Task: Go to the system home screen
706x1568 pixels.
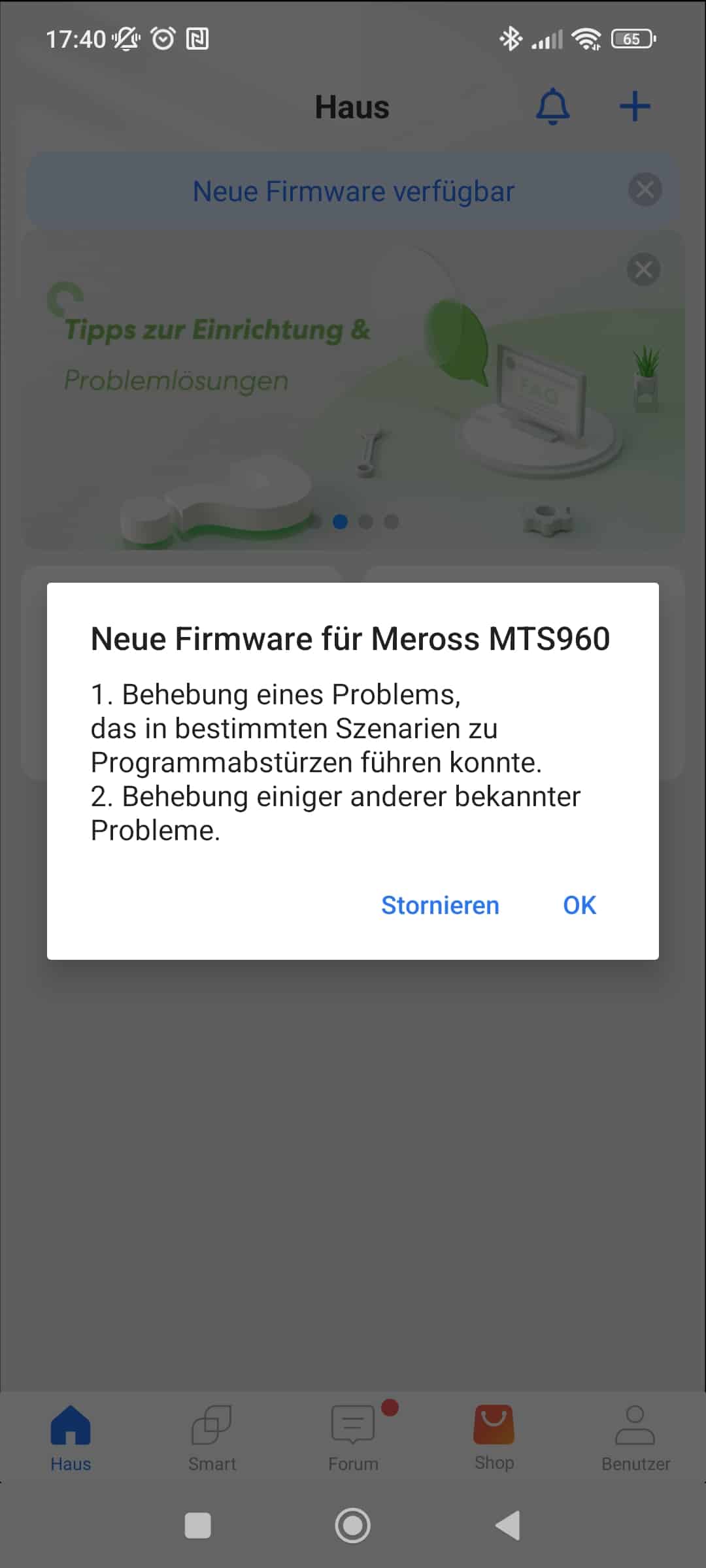Action: point(353,1526)
